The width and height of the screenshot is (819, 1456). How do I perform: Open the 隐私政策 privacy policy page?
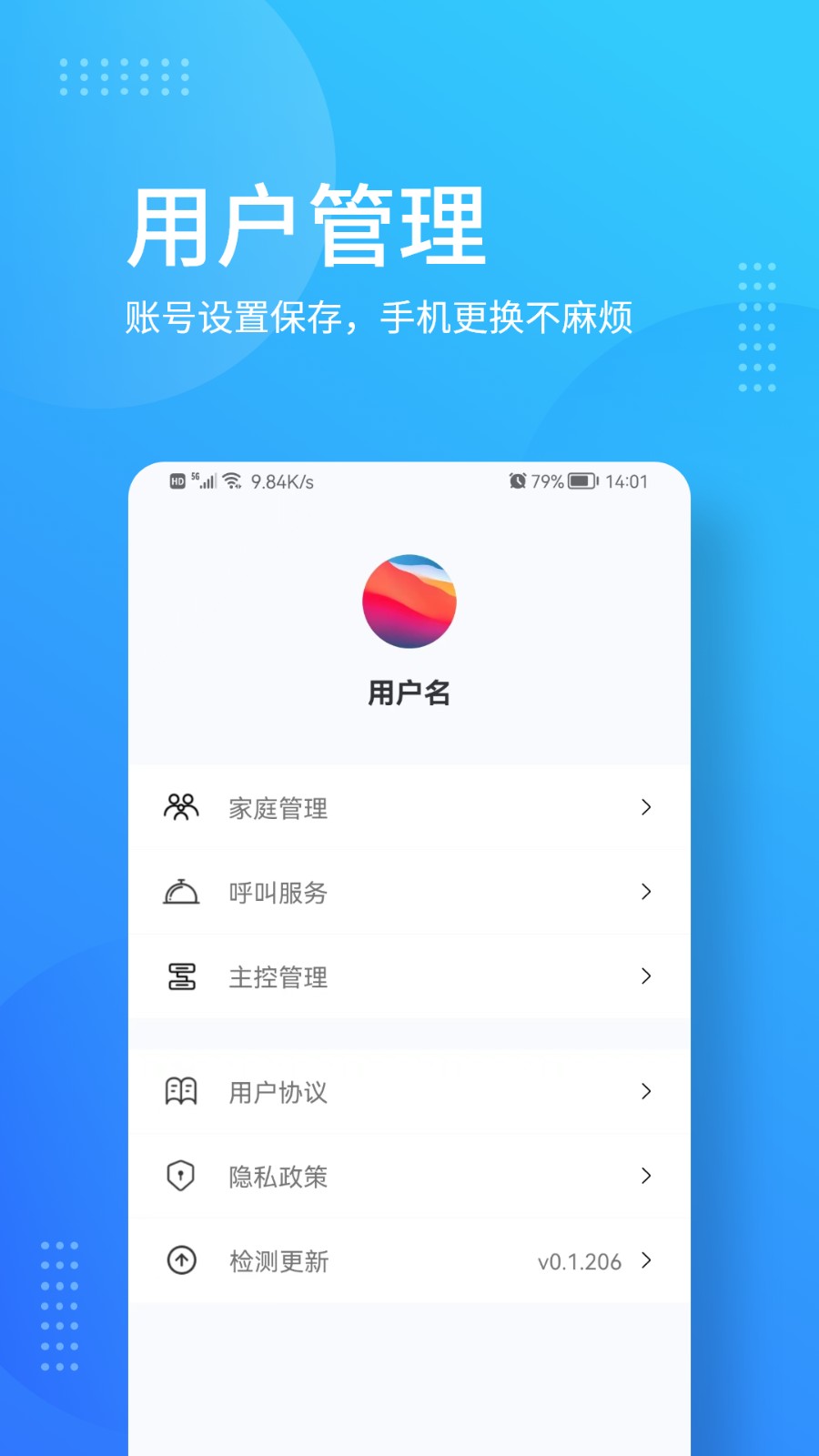click(x=278, y=1176)
